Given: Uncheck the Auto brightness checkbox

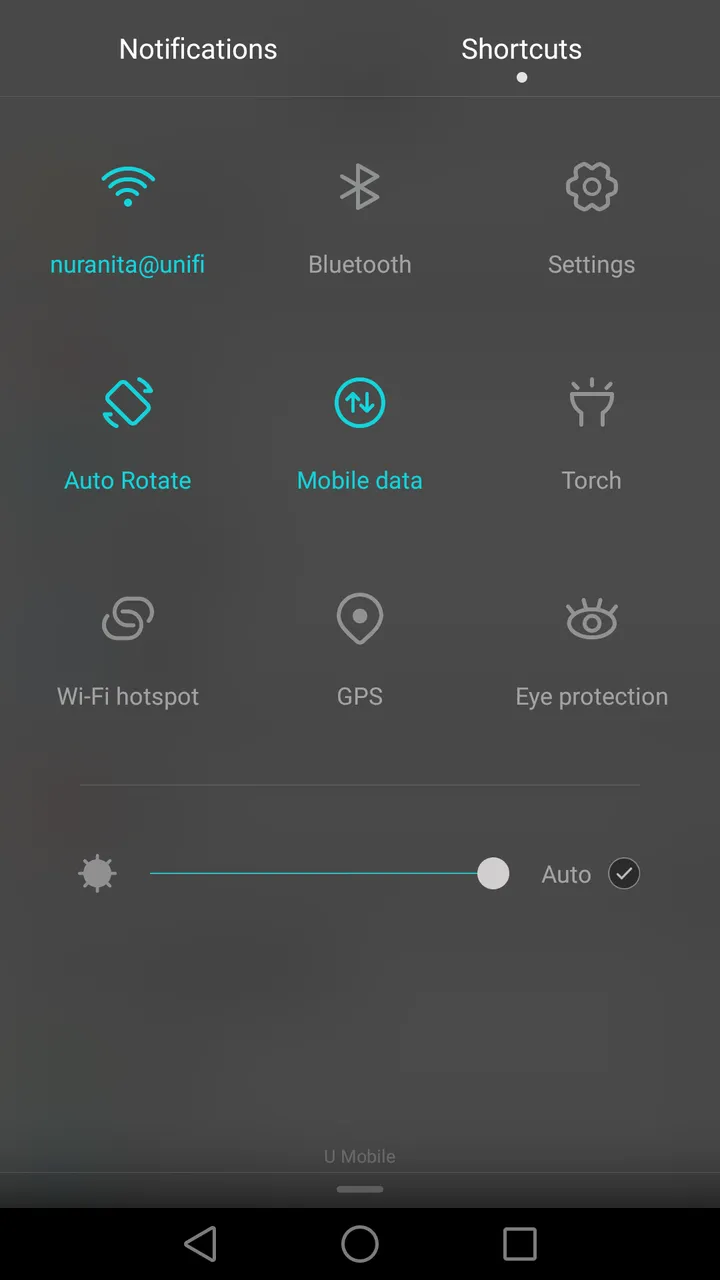Looking at the screenshot, I should coord(624,874).
